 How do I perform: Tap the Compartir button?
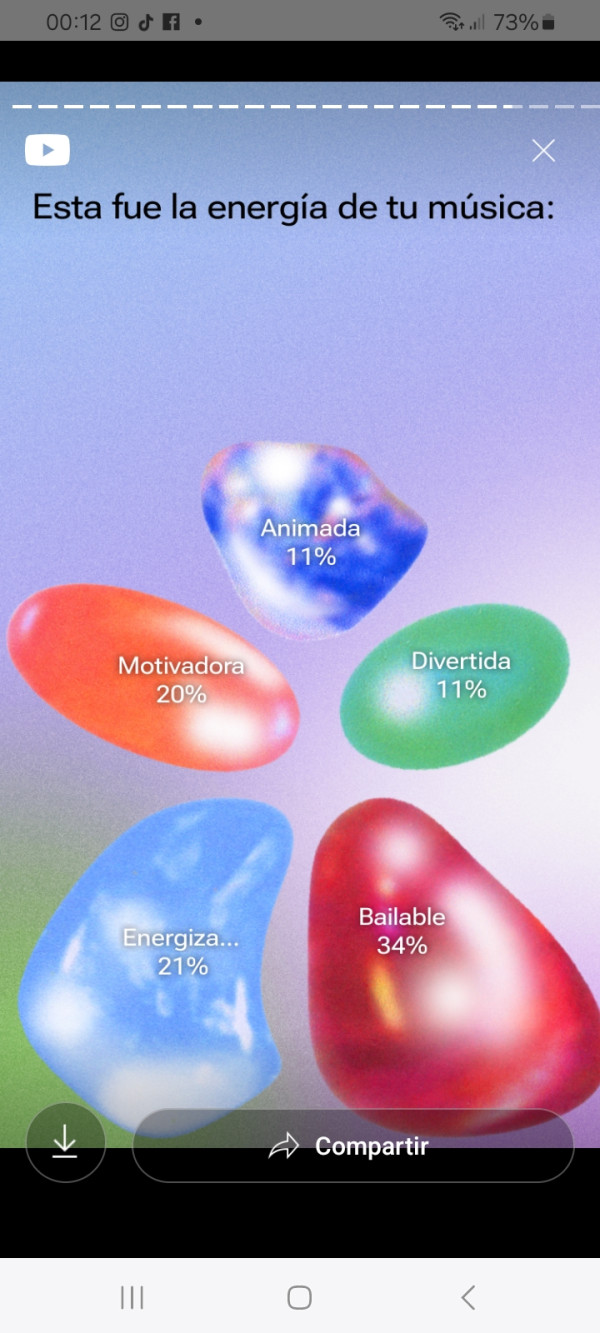coord(353,1146)
